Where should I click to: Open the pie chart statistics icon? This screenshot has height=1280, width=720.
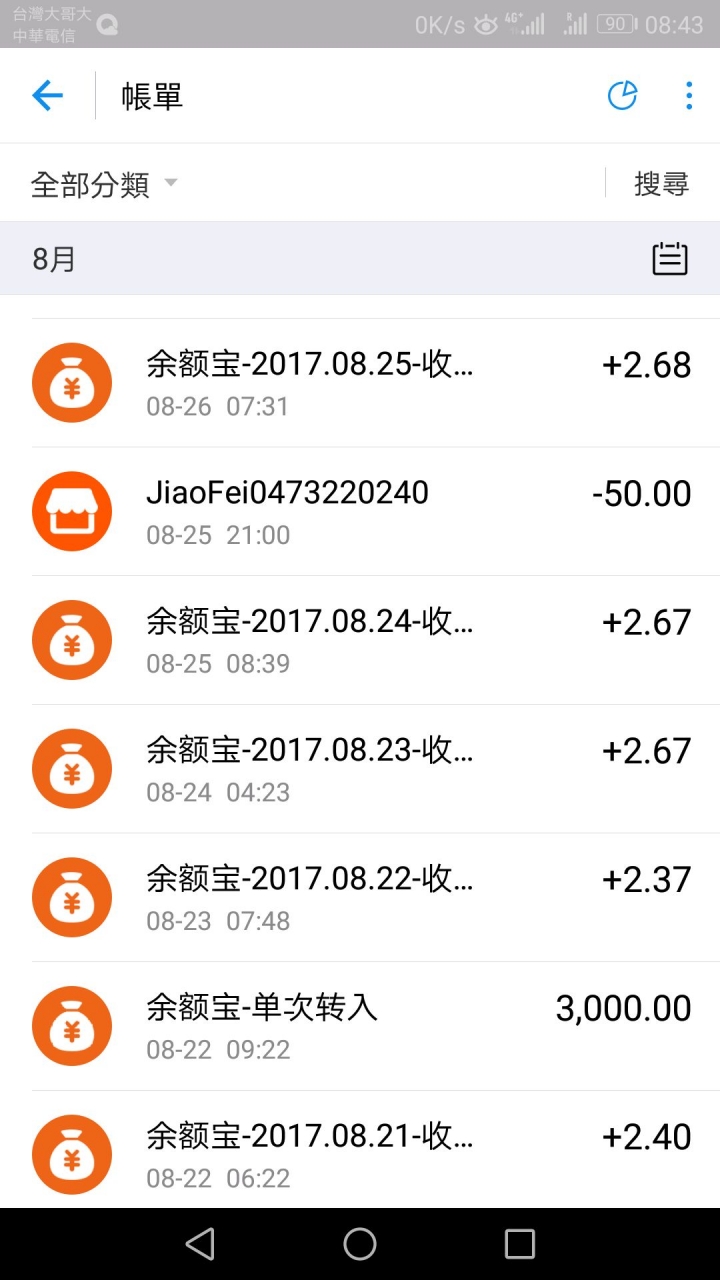tap(622, 96)
